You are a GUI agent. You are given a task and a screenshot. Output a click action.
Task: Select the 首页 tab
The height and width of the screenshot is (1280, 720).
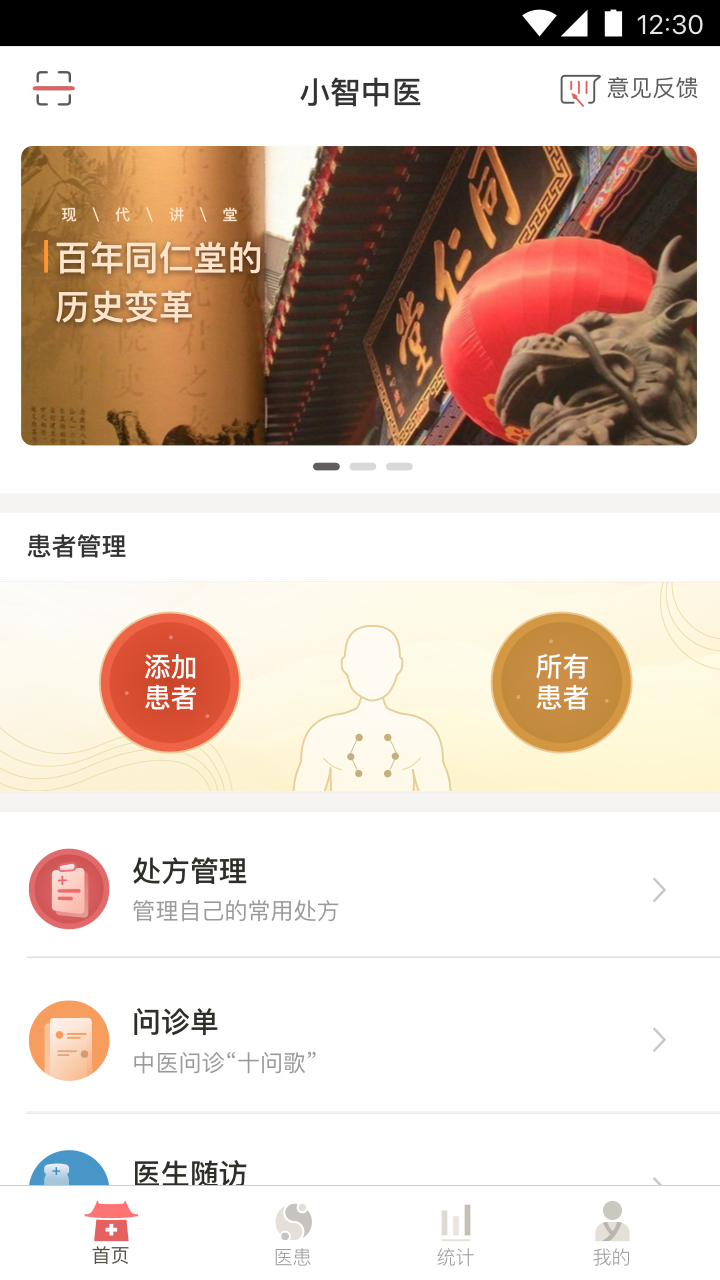pos(111,1235)
